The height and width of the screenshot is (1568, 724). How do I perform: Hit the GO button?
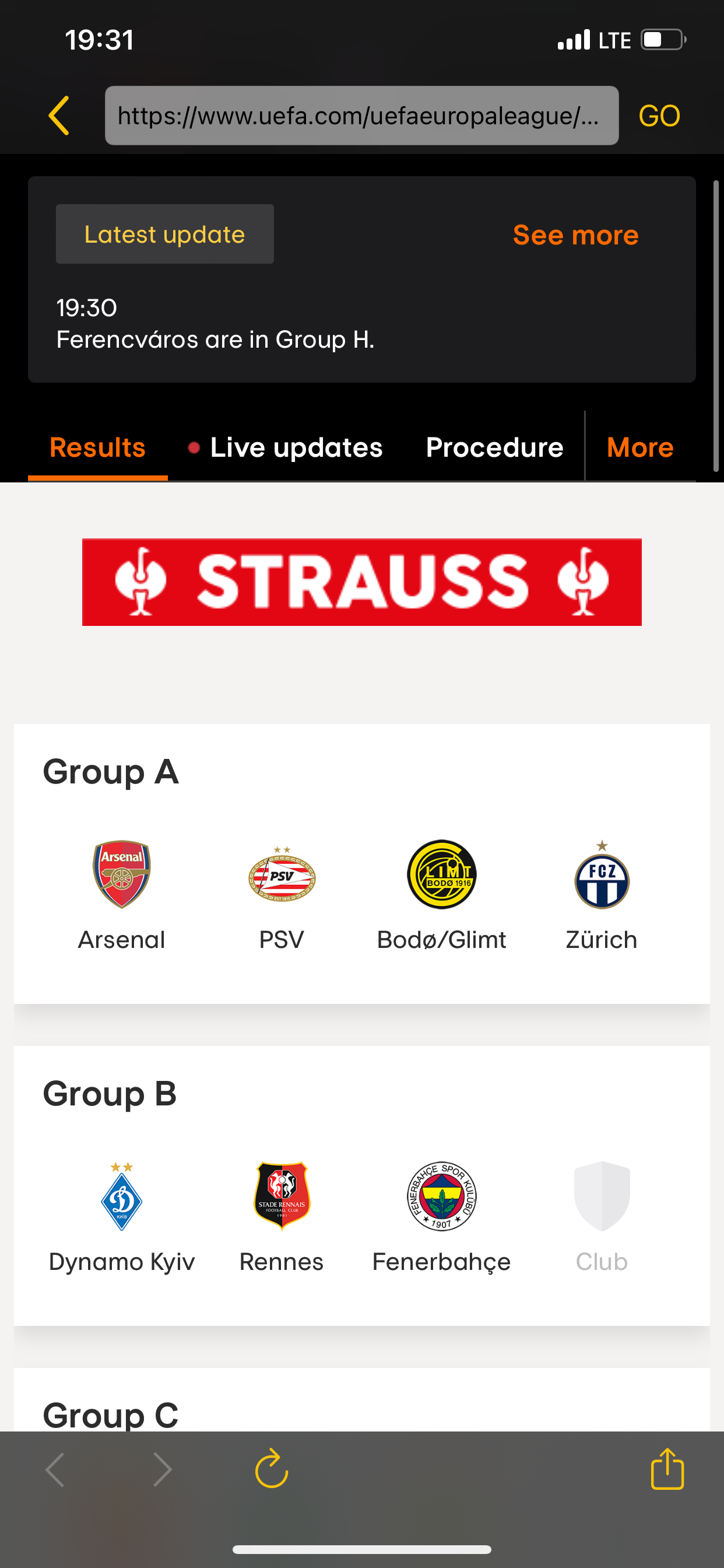tap(659, 116)
